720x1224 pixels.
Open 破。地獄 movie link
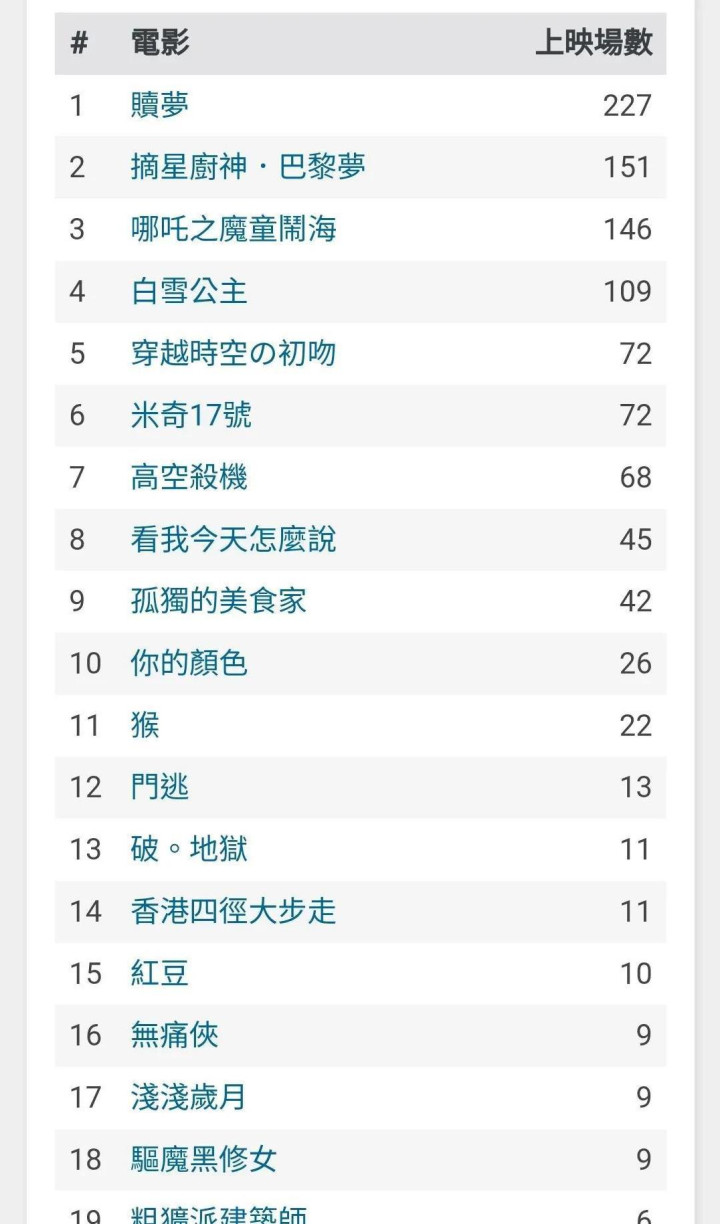[x=189, y=849]
